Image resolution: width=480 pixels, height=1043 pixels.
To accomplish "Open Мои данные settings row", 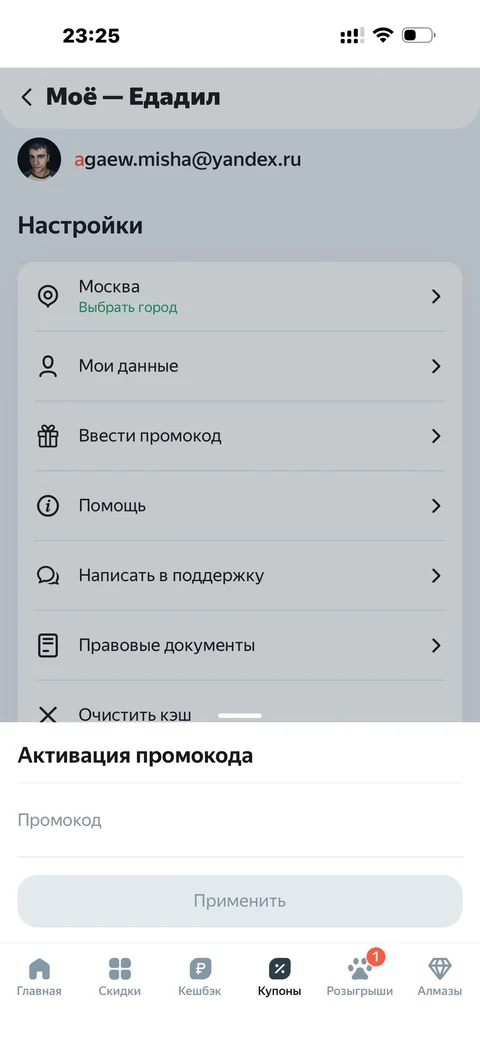I will 239,366.
